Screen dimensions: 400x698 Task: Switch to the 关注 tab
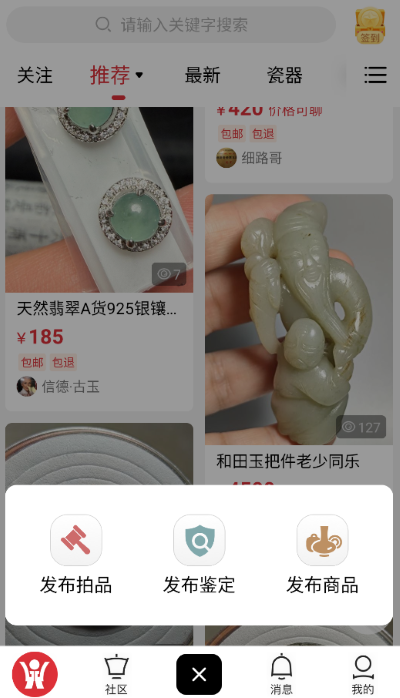pos(35,75)
